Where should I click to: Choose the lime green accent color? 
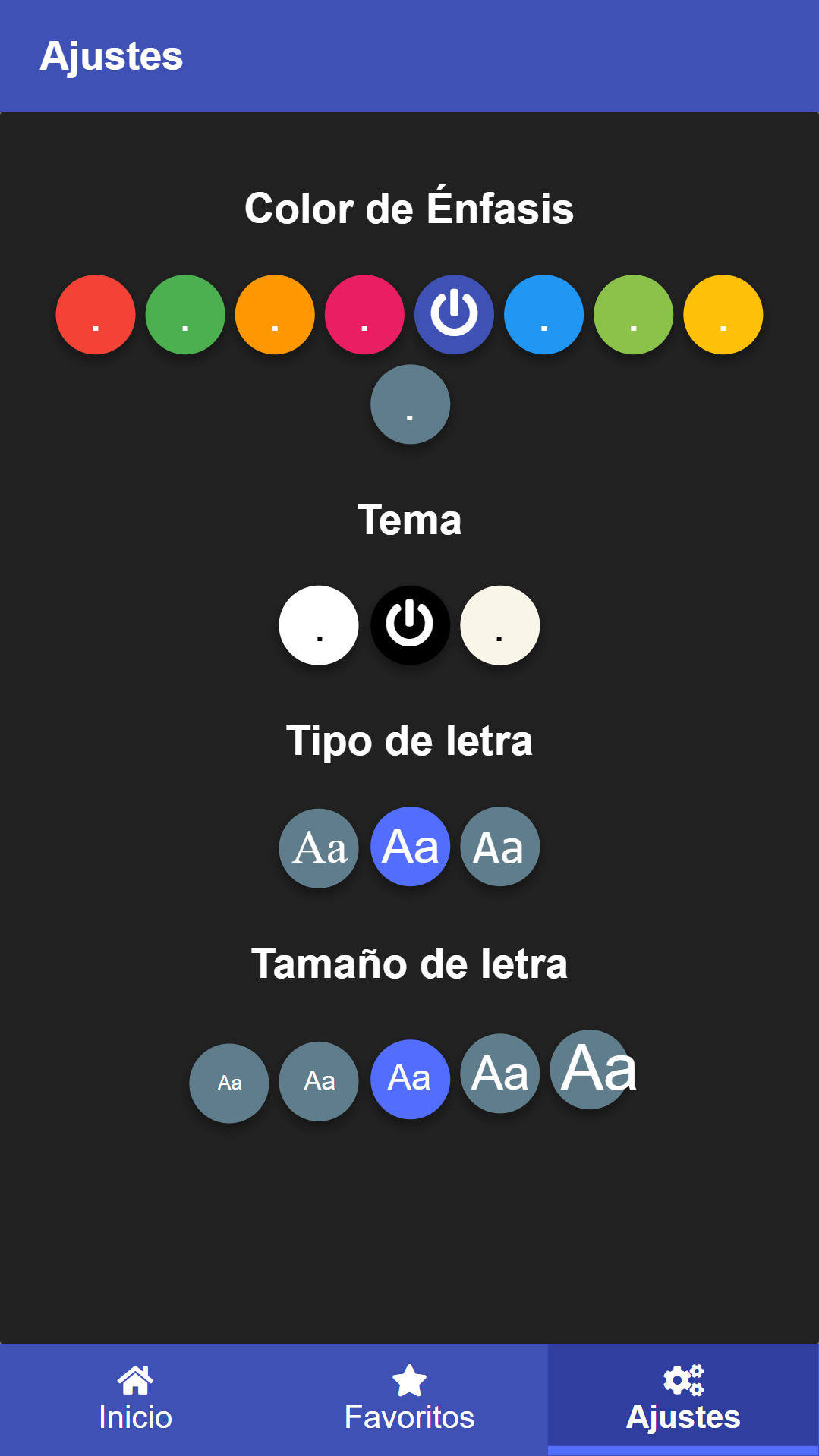click(x=633, y=315)
